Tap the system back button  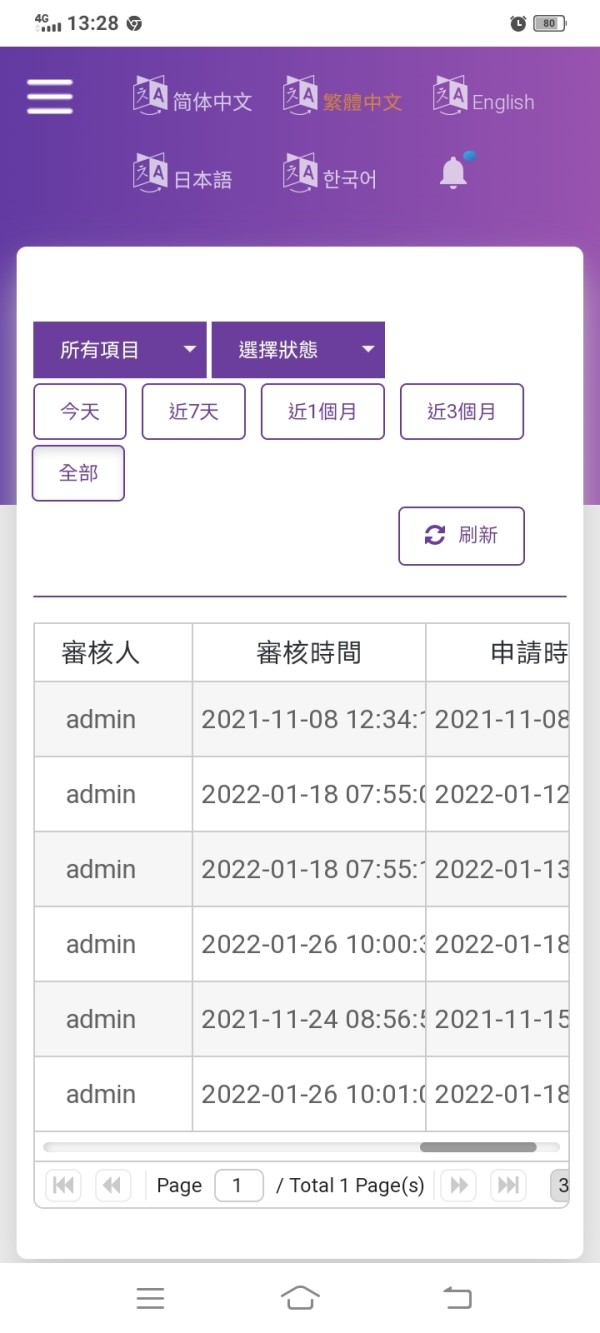pos(457,1298)
